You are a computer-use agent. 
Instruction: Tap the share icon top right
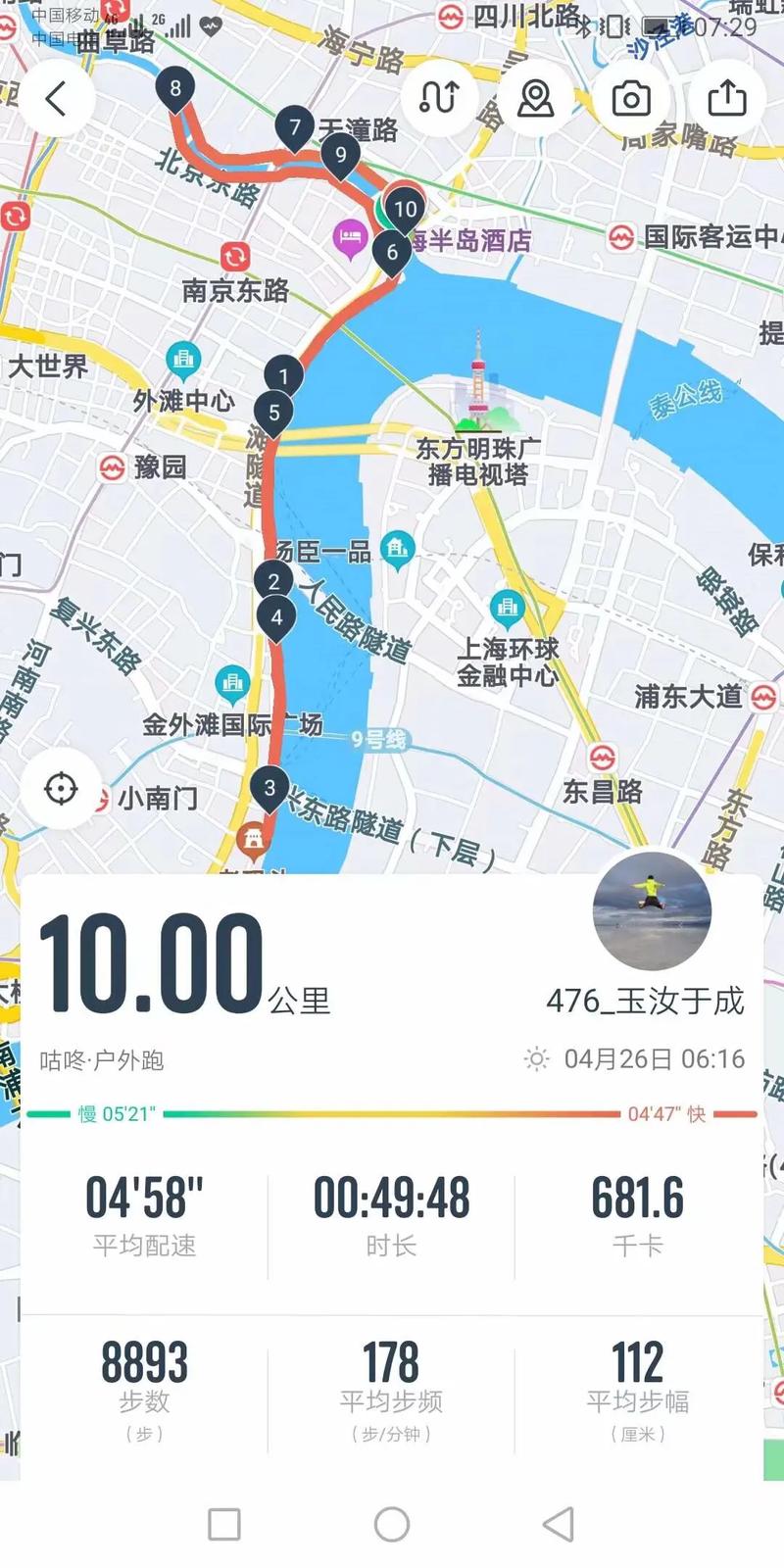(x=726, y=100)
